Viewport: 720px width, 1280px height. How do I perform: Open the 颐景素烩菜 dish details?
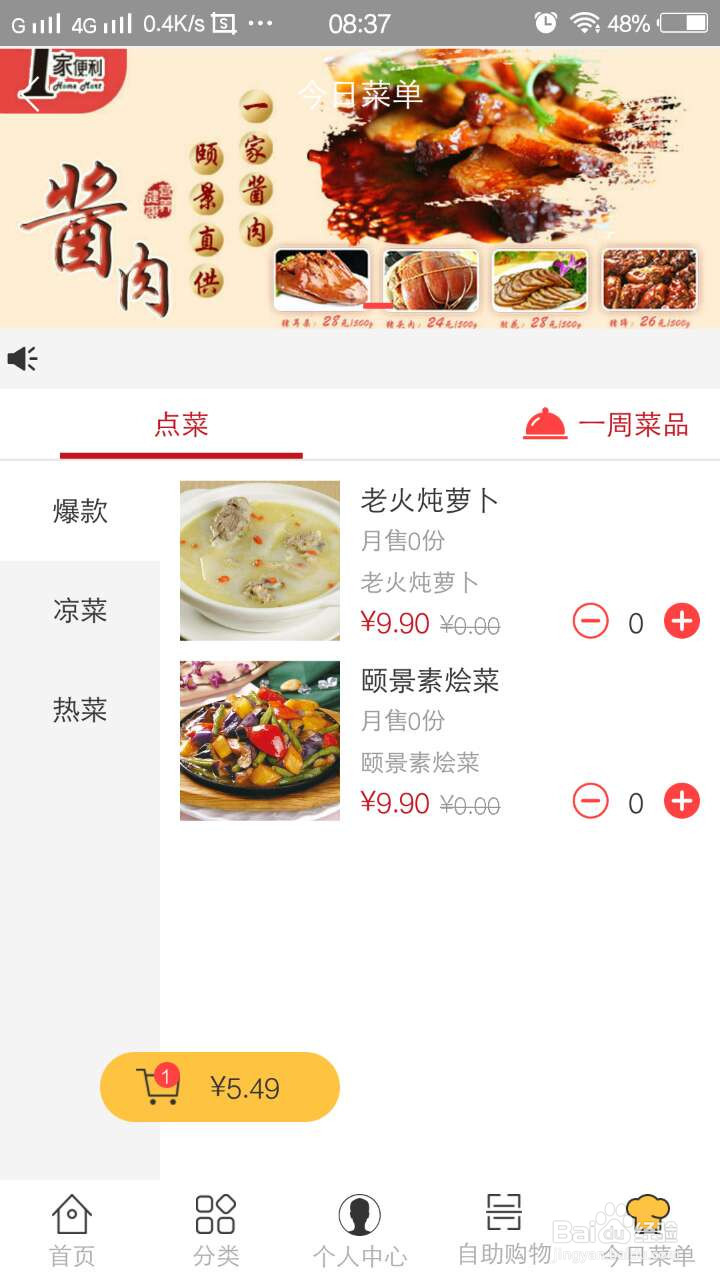tap(430, 681)
